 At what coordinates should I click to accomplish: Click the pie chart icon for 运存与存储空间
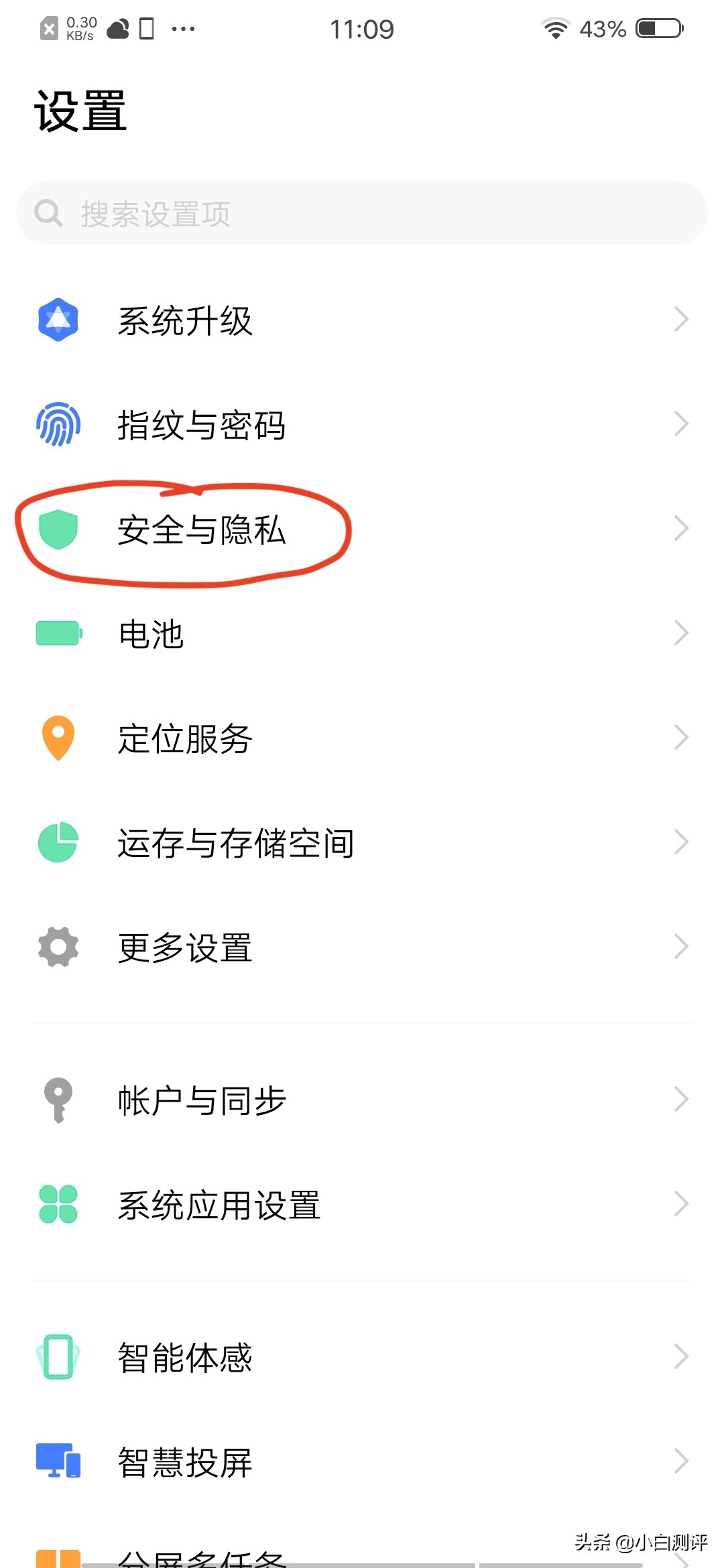point(58,842)
